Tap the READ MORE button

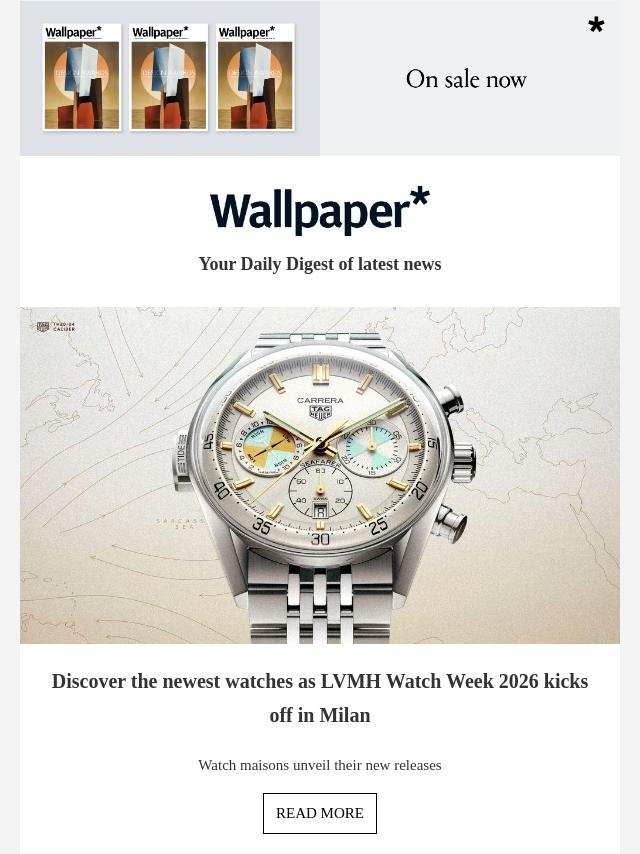(x=320, y=813)
